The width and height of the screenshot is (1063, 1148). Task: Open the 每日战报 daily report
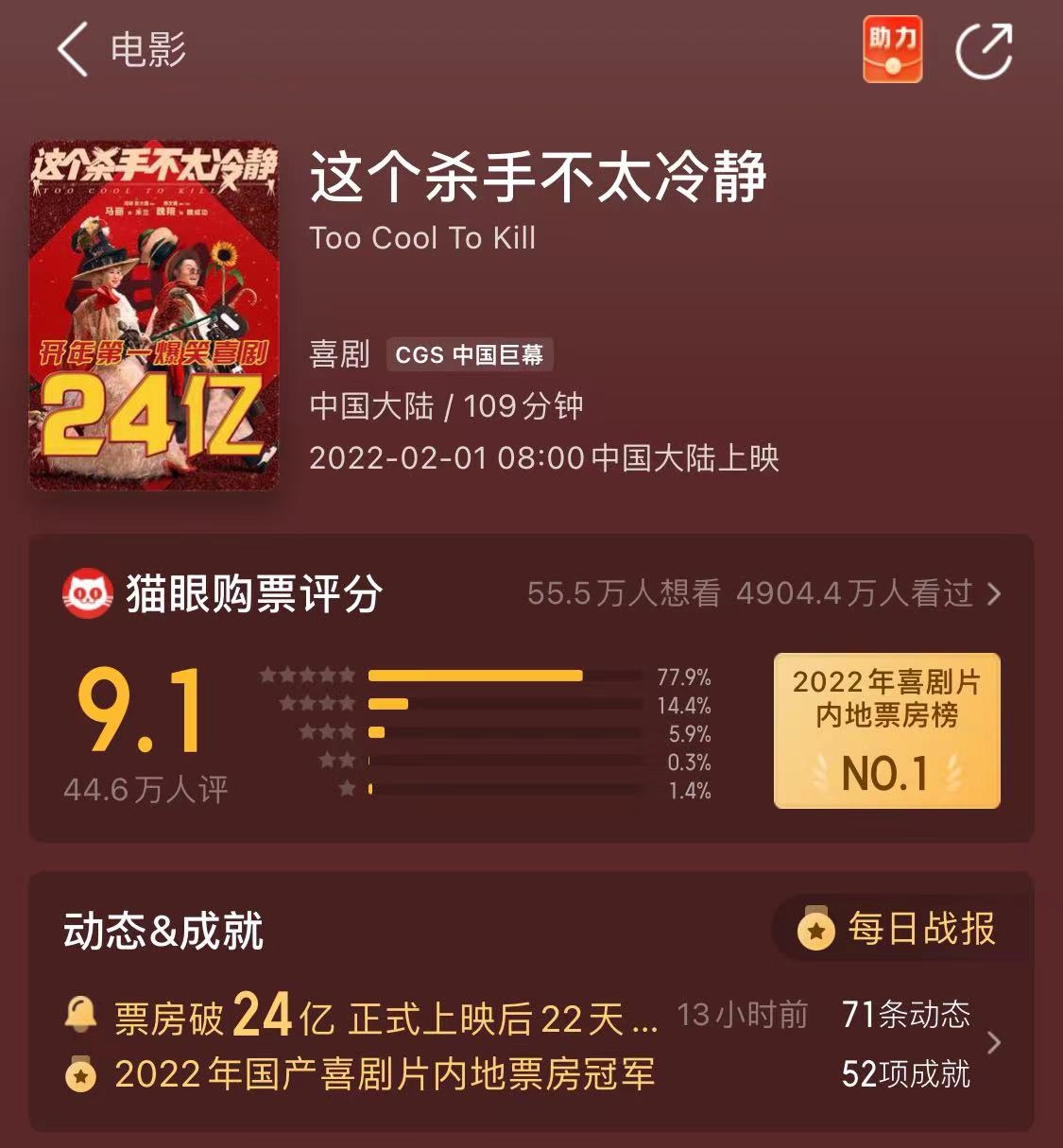(898, 929)
